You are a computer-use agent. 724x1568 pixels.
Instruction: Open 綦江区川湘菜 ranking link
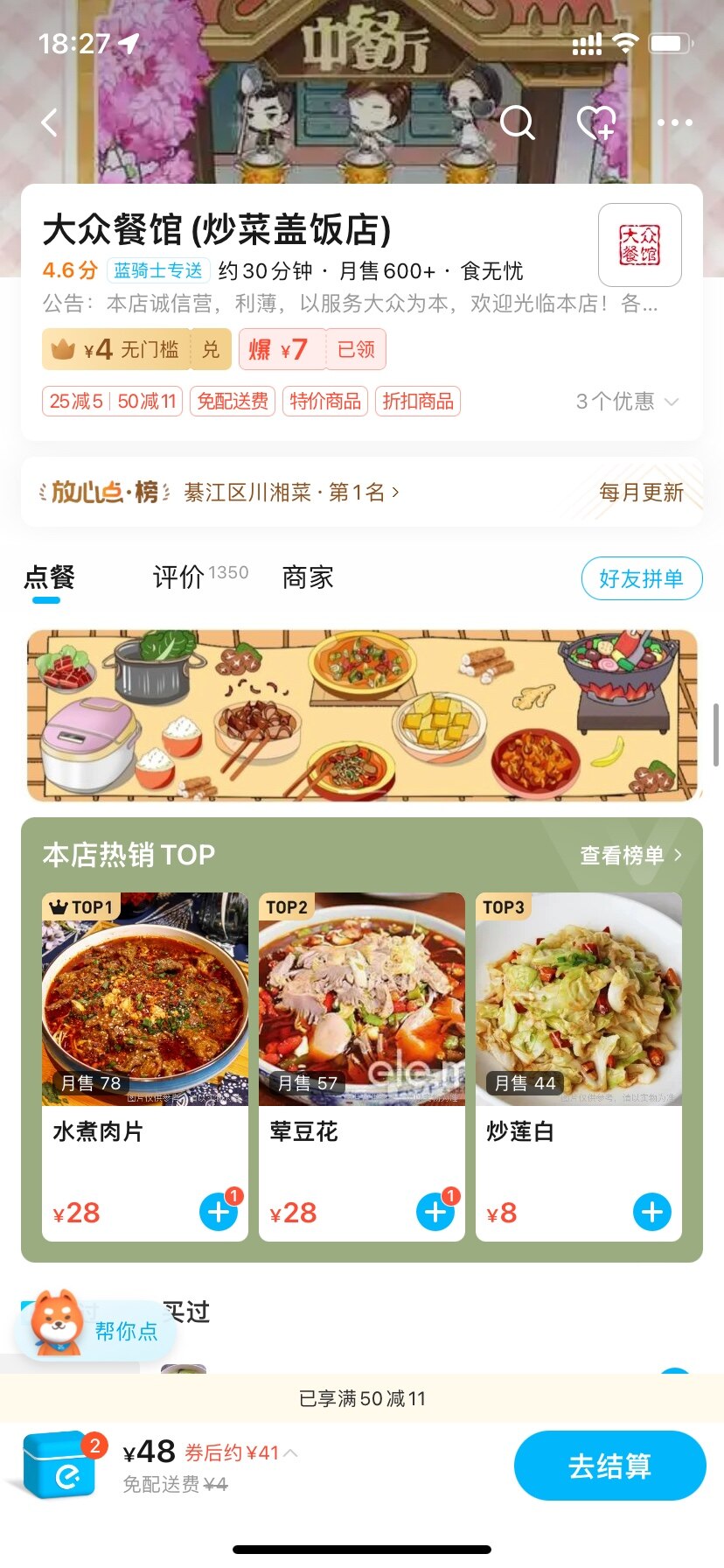290,493
